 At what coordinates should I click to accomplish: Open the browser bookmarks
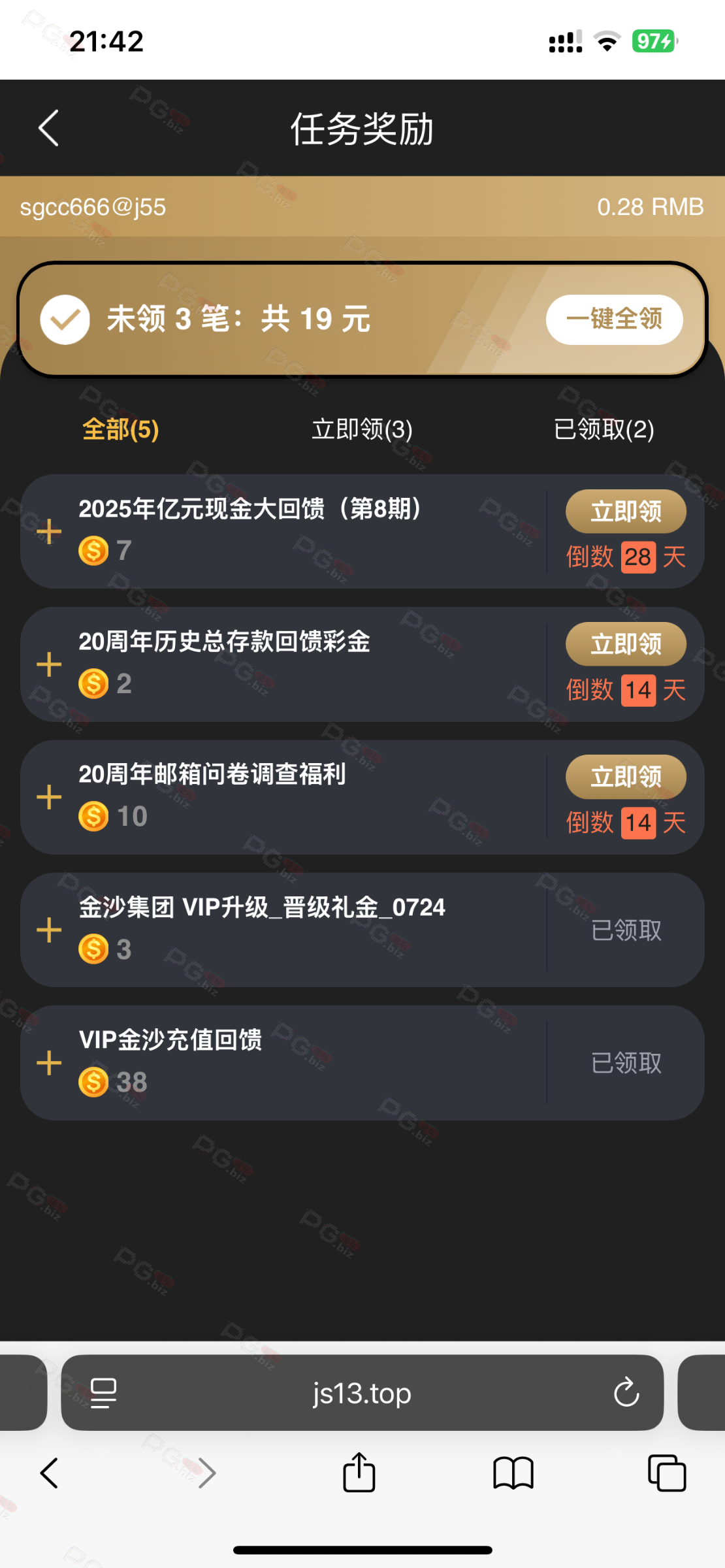click(513, 1473)
